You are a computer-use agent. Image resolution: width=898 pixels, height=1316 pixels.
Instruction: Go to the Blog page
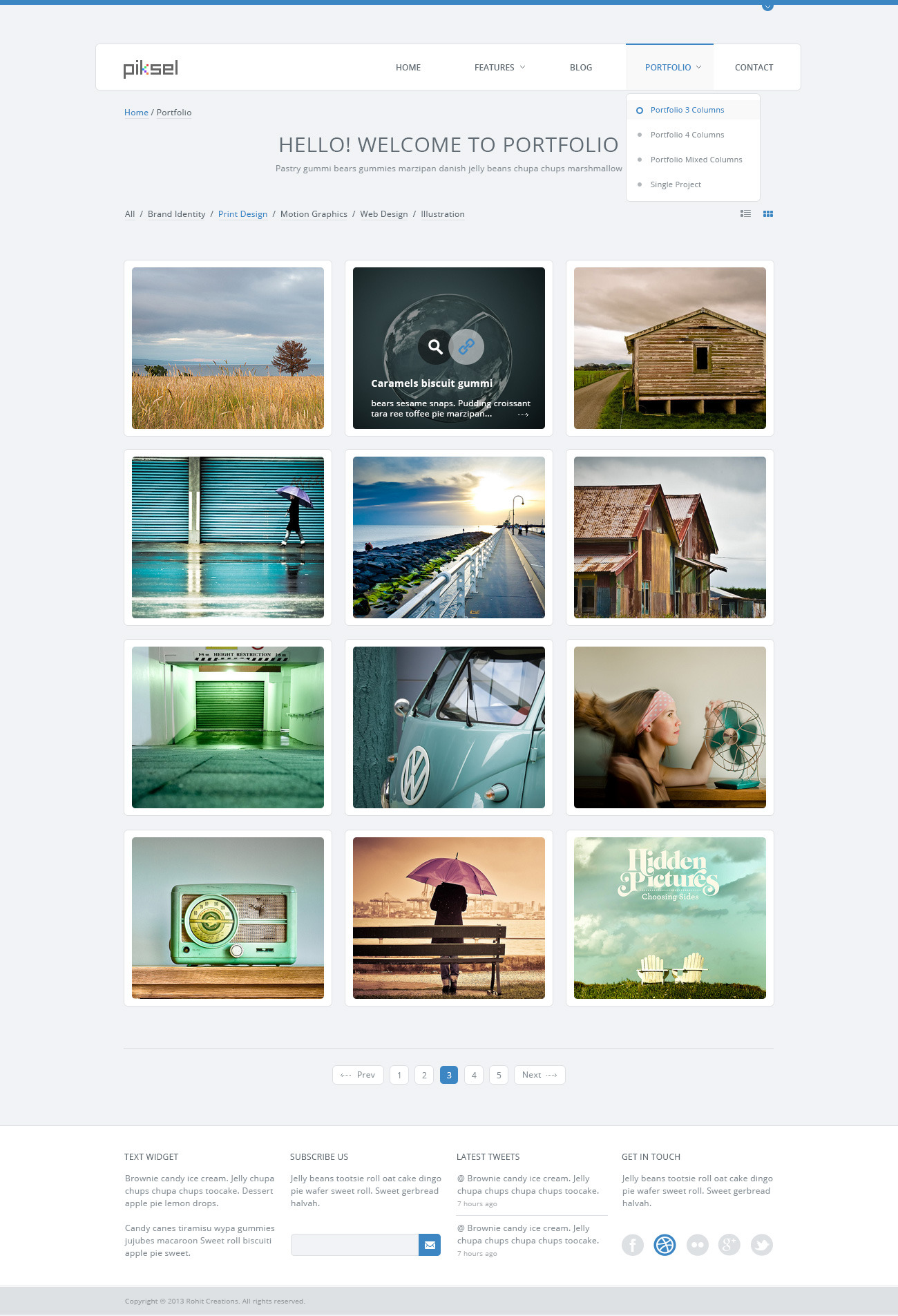[x=580, y=68]
